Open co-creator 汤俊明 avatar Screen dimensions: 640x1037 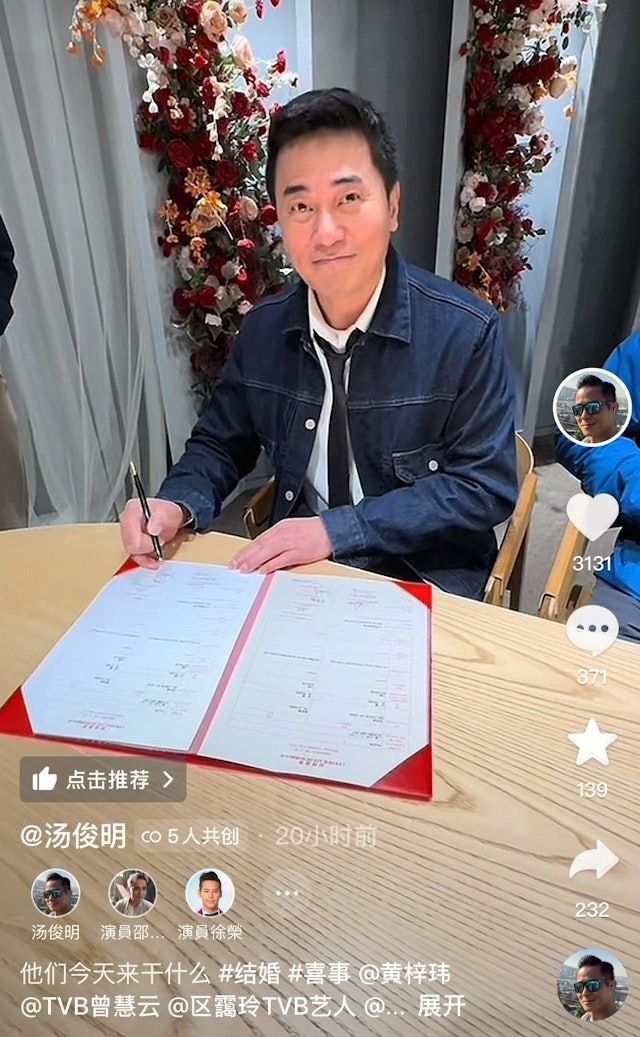55,893
